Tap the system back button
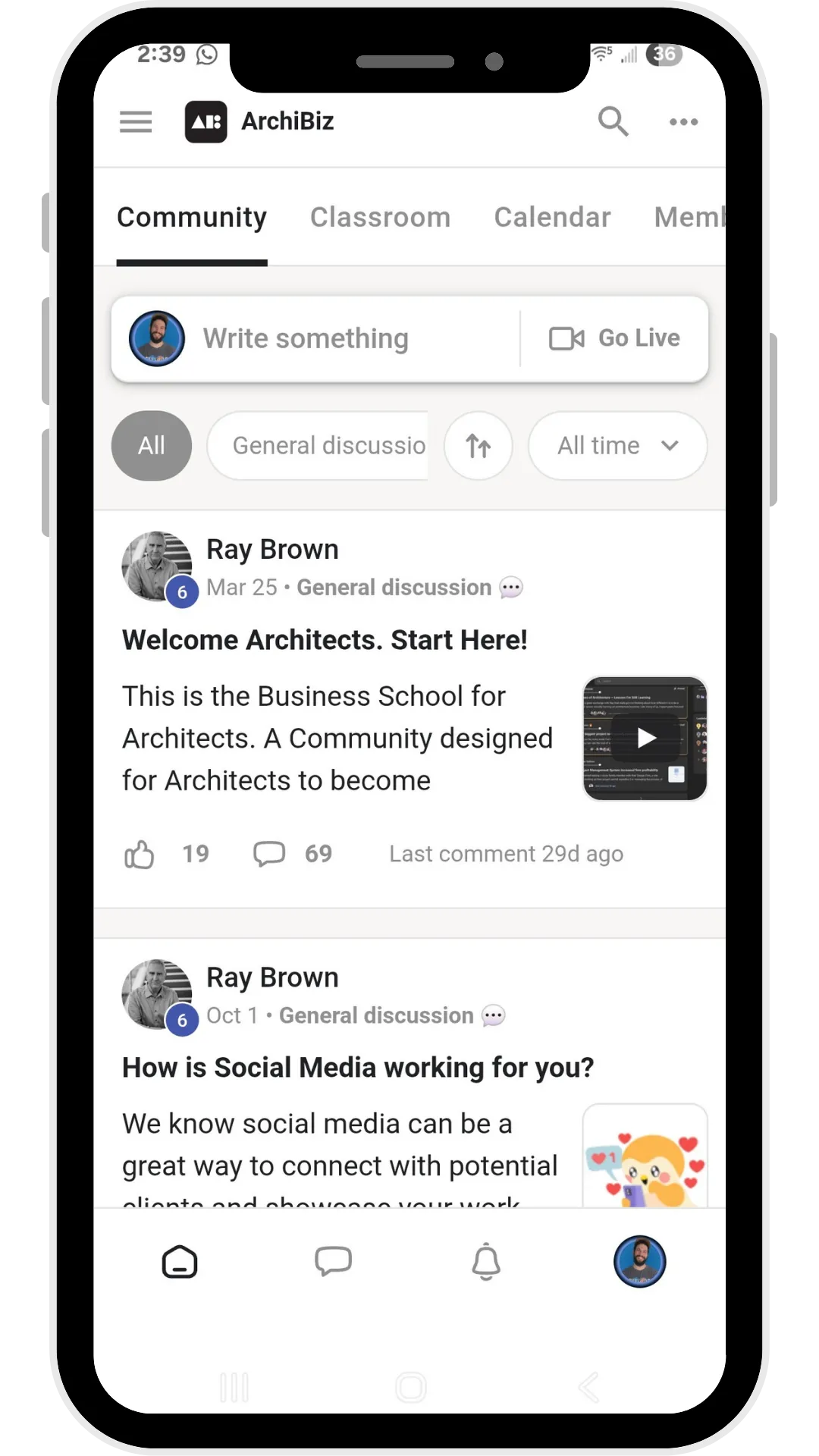The image size is (819, 1456). (588, 1388)
